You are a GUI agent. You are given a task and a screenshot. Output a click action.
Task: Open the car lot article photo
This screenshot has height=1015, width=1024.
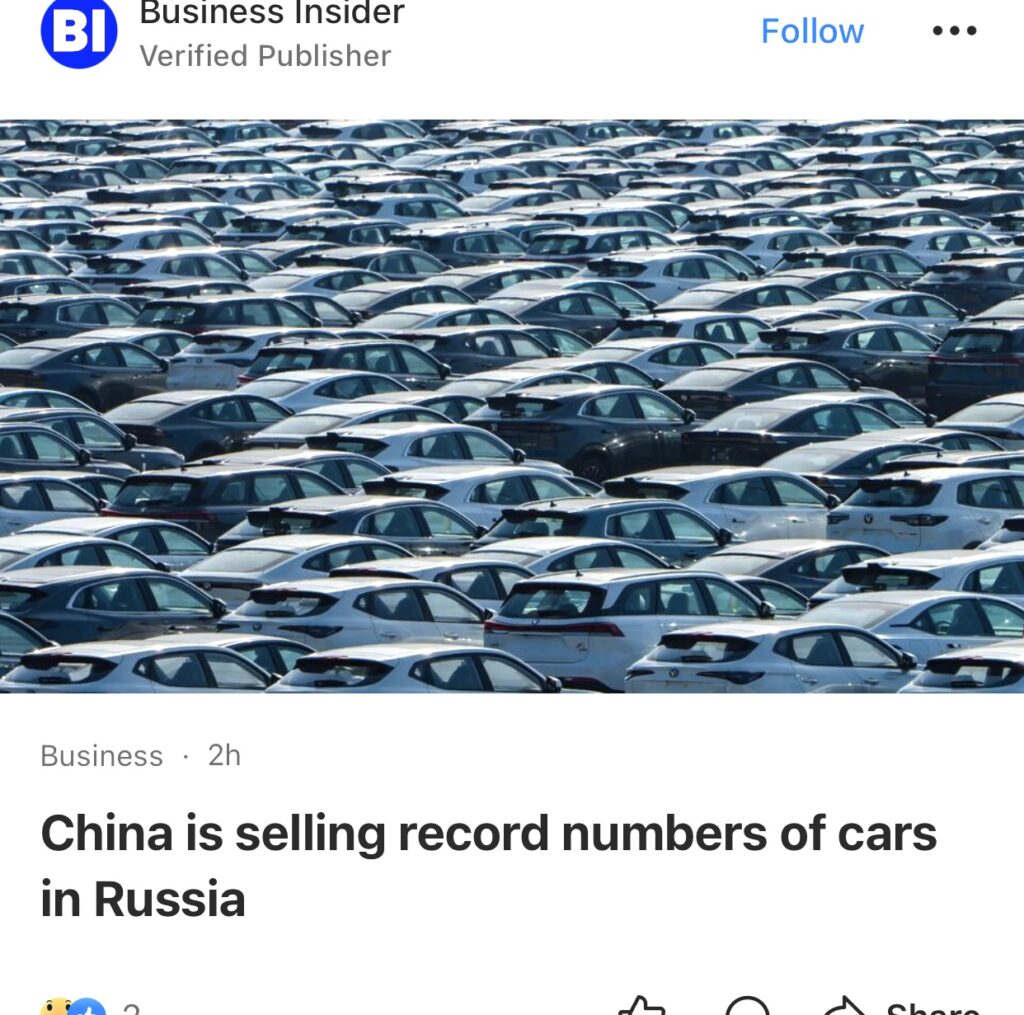512,406
